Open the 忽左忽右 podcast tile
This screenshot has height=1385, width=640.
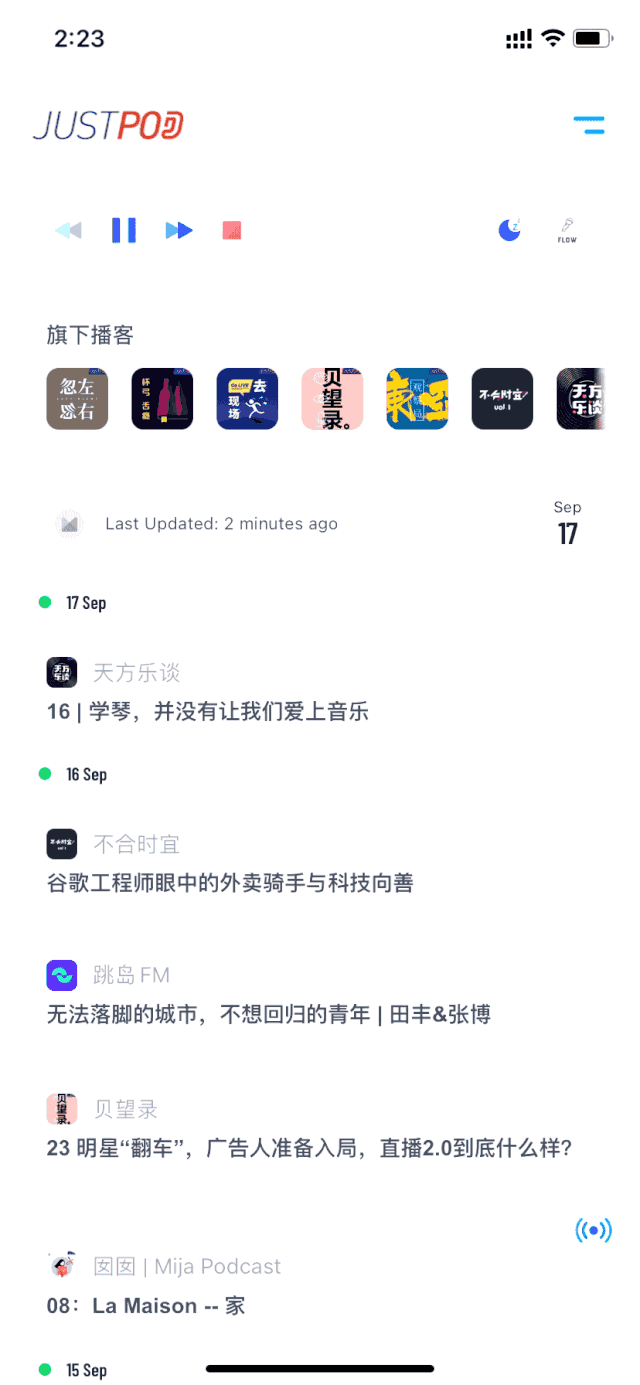click(77, 399)
